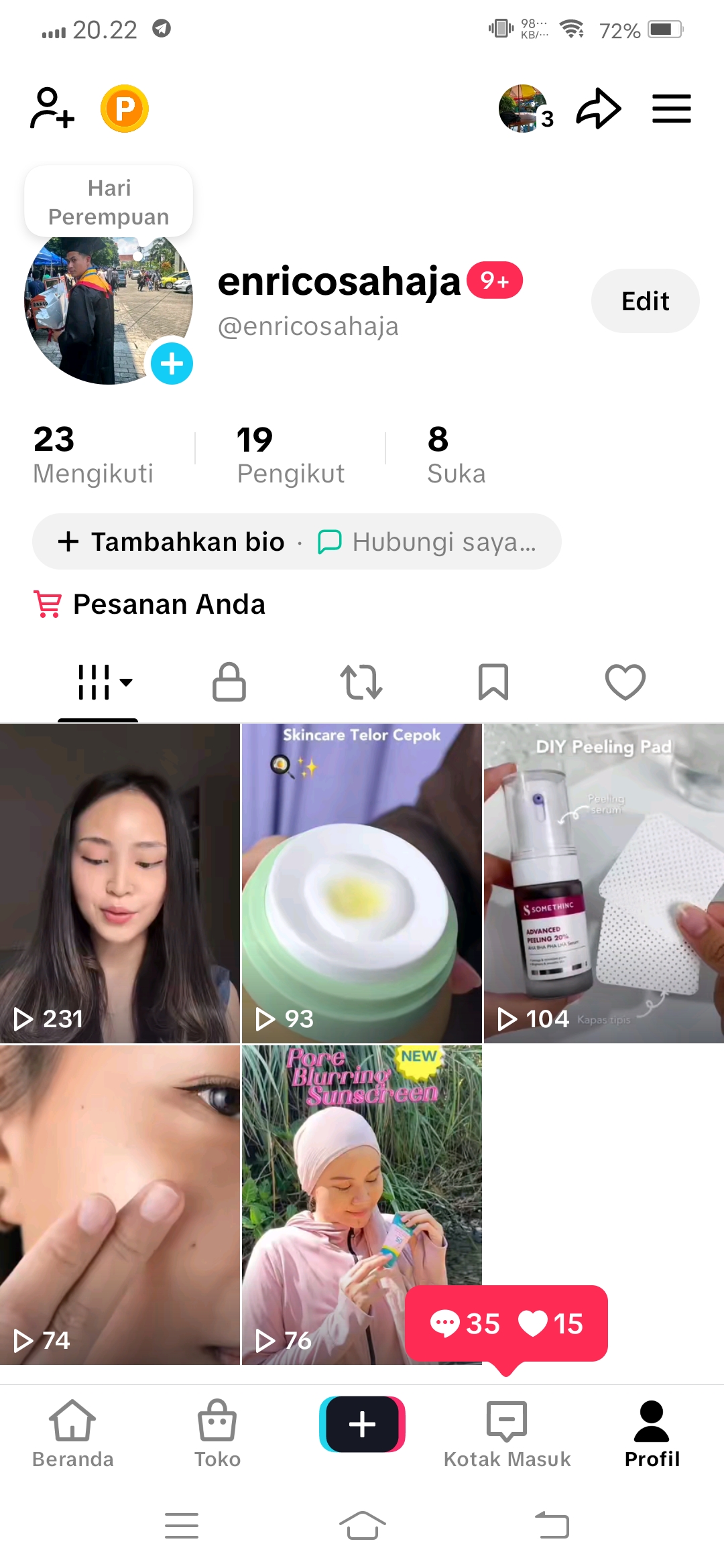The width and height of the screenshot is (724, 1568).
Task: Tap Tambahkan bio
Action: (172, 541)
